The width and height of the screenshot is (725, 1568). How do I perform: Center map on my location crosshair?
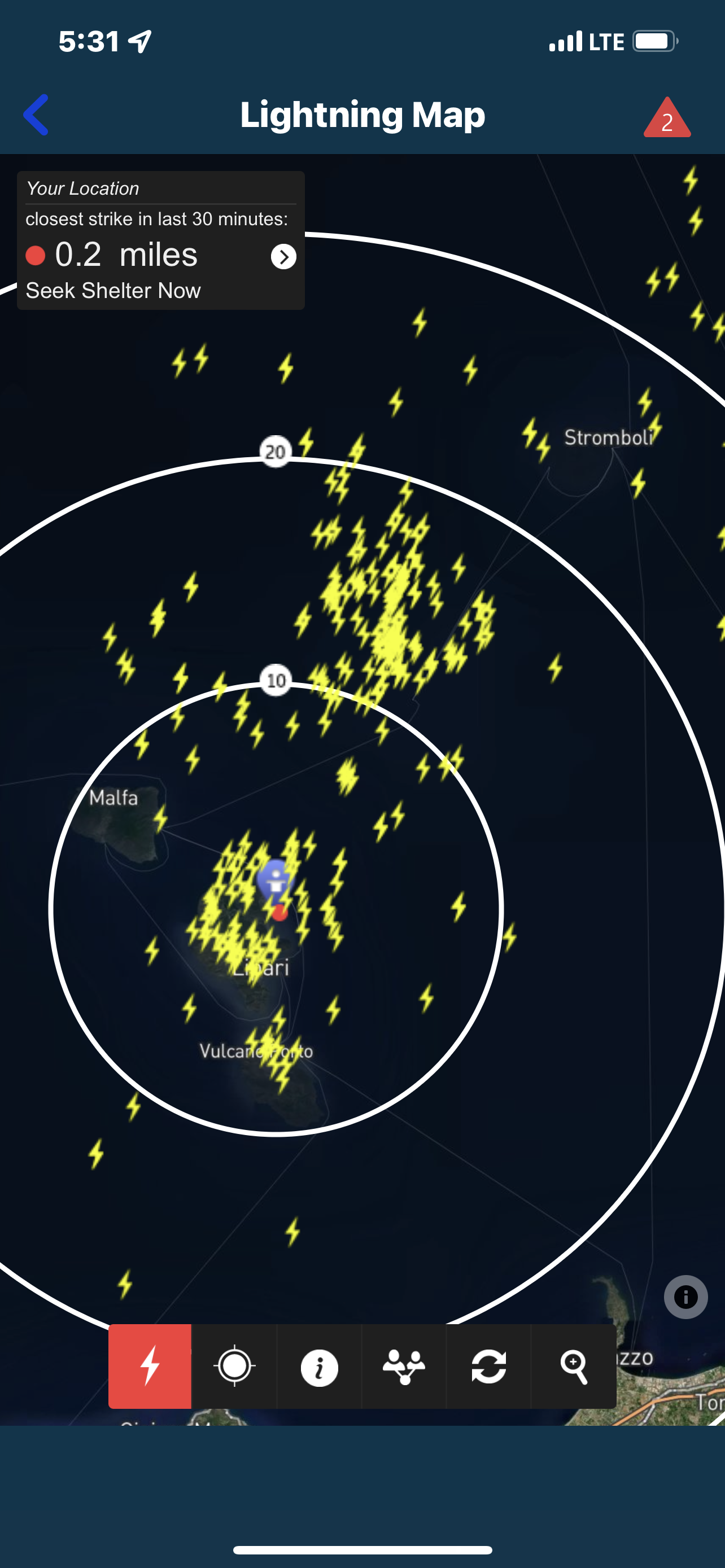click(234, 1366)
